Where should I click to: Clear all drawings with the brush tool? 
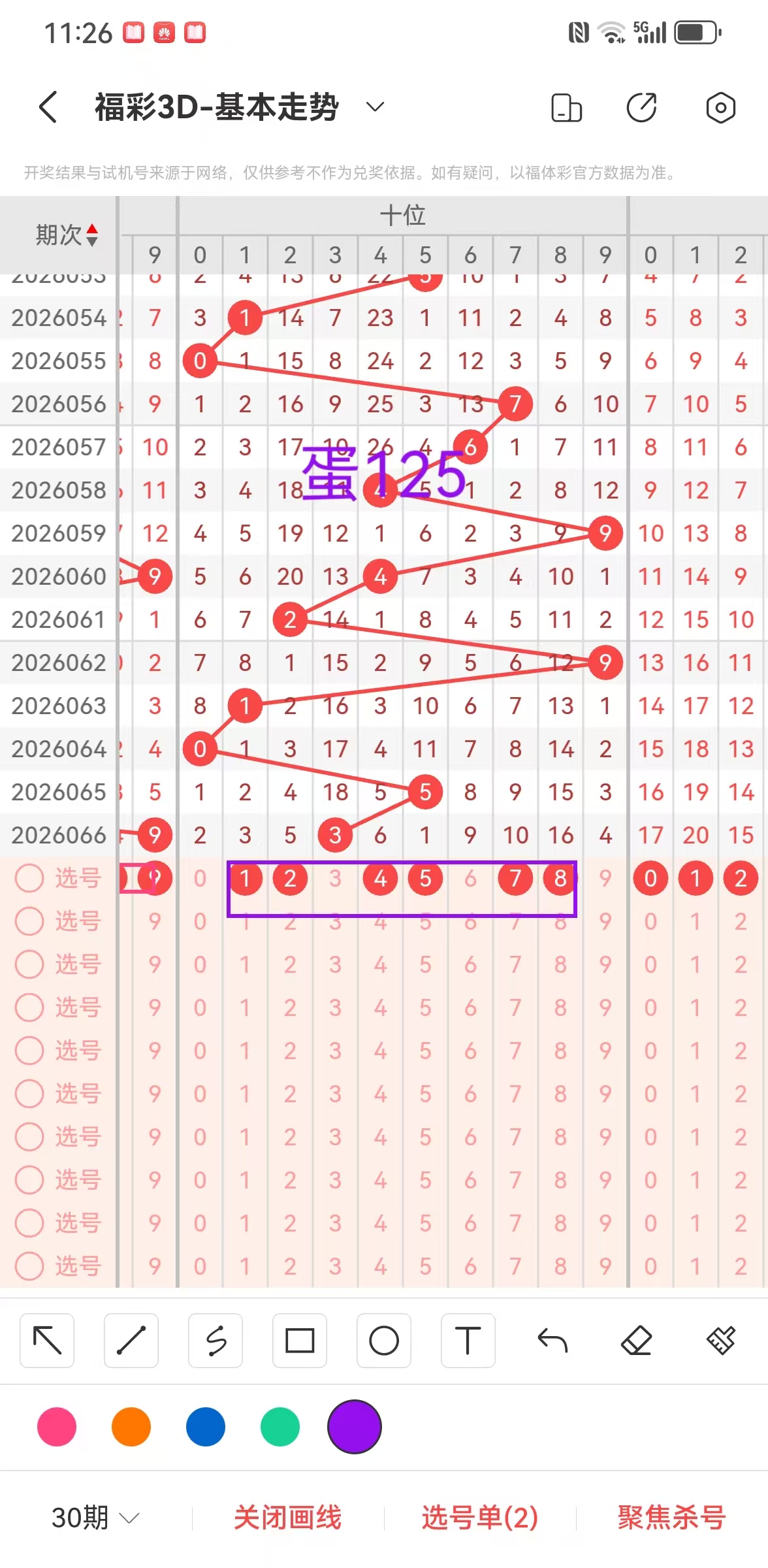720,1341
